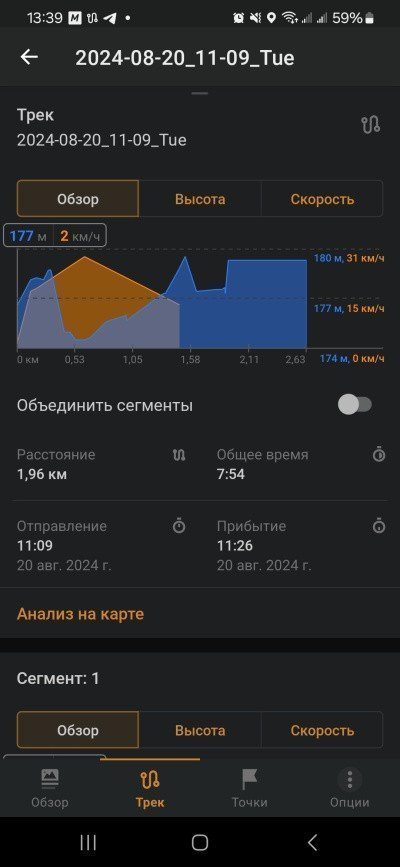Viewport: 400px width, 867px height.
Task: Open the Опции bottom tab
Action: 350,788
